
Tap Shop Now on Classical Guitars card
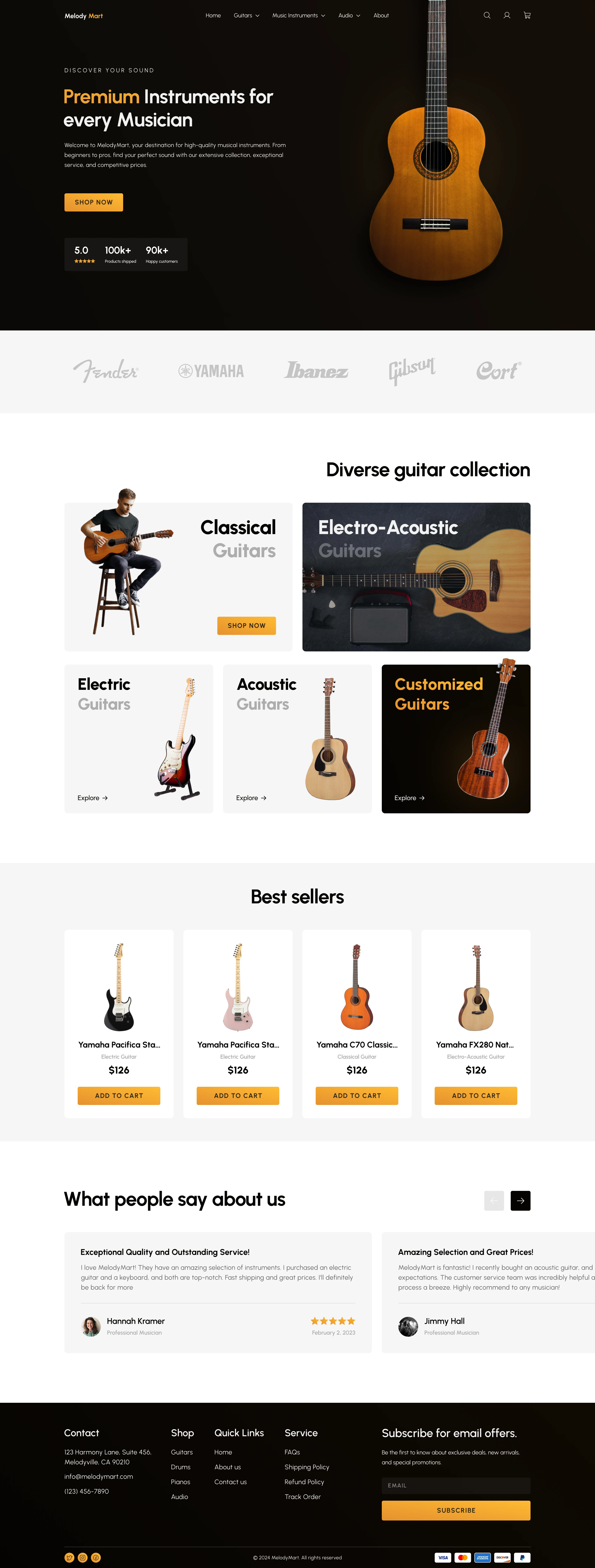click(x=246, y=626)
